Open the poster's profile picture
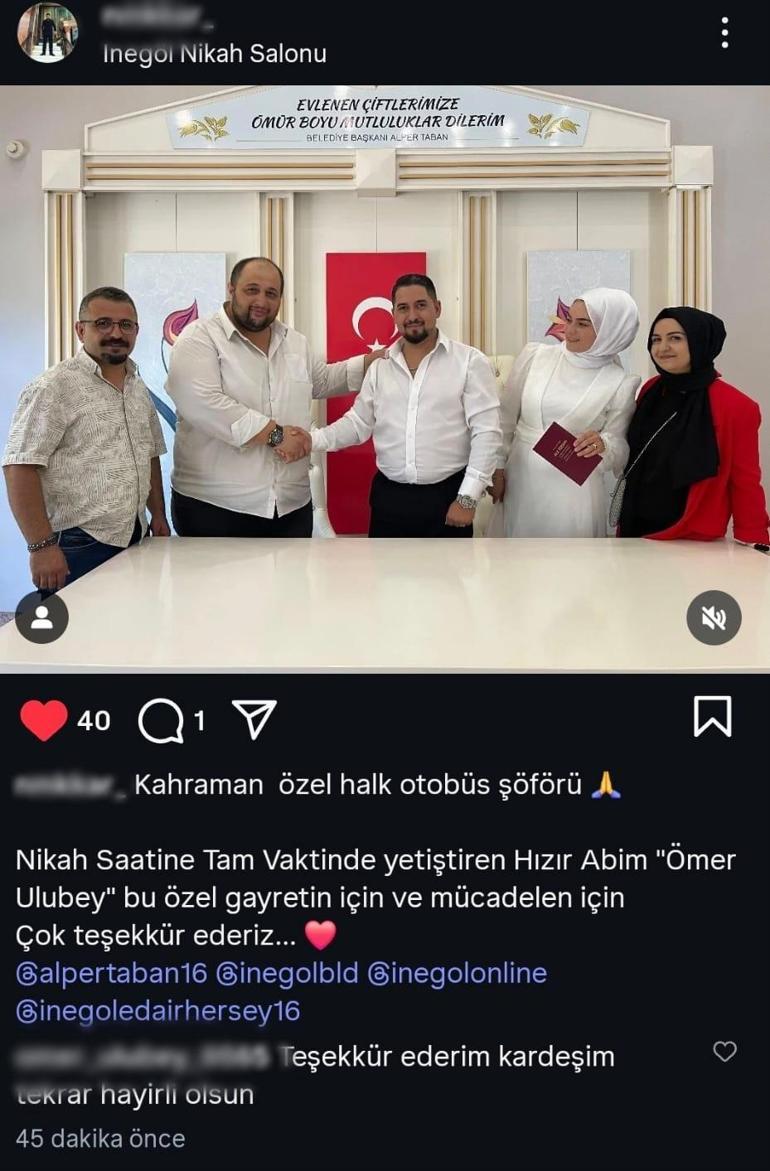 47,33
